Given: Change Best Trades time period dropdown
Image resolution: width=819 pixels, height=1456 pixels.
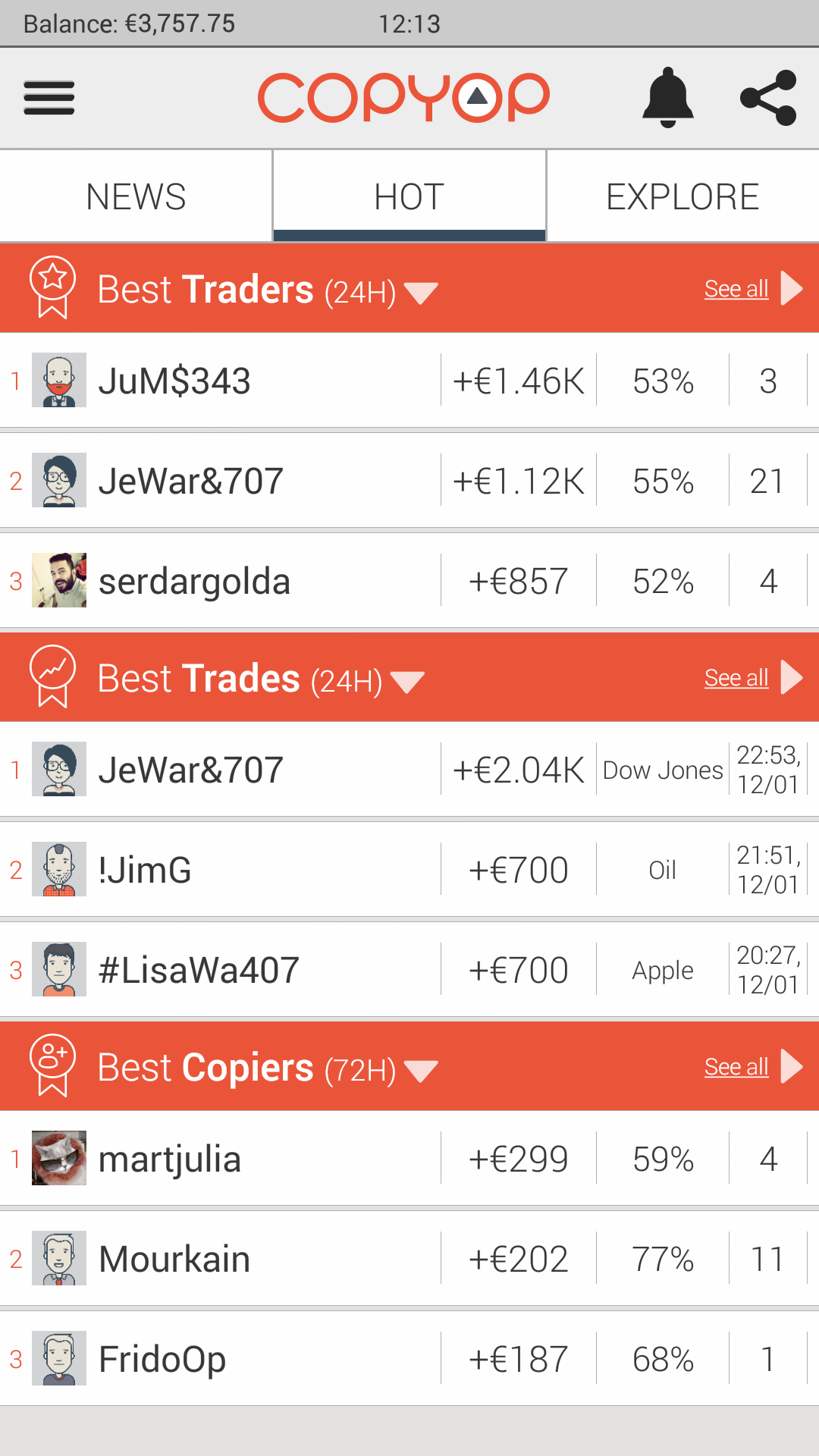Looking at the screenshot, I should (407, 681).
